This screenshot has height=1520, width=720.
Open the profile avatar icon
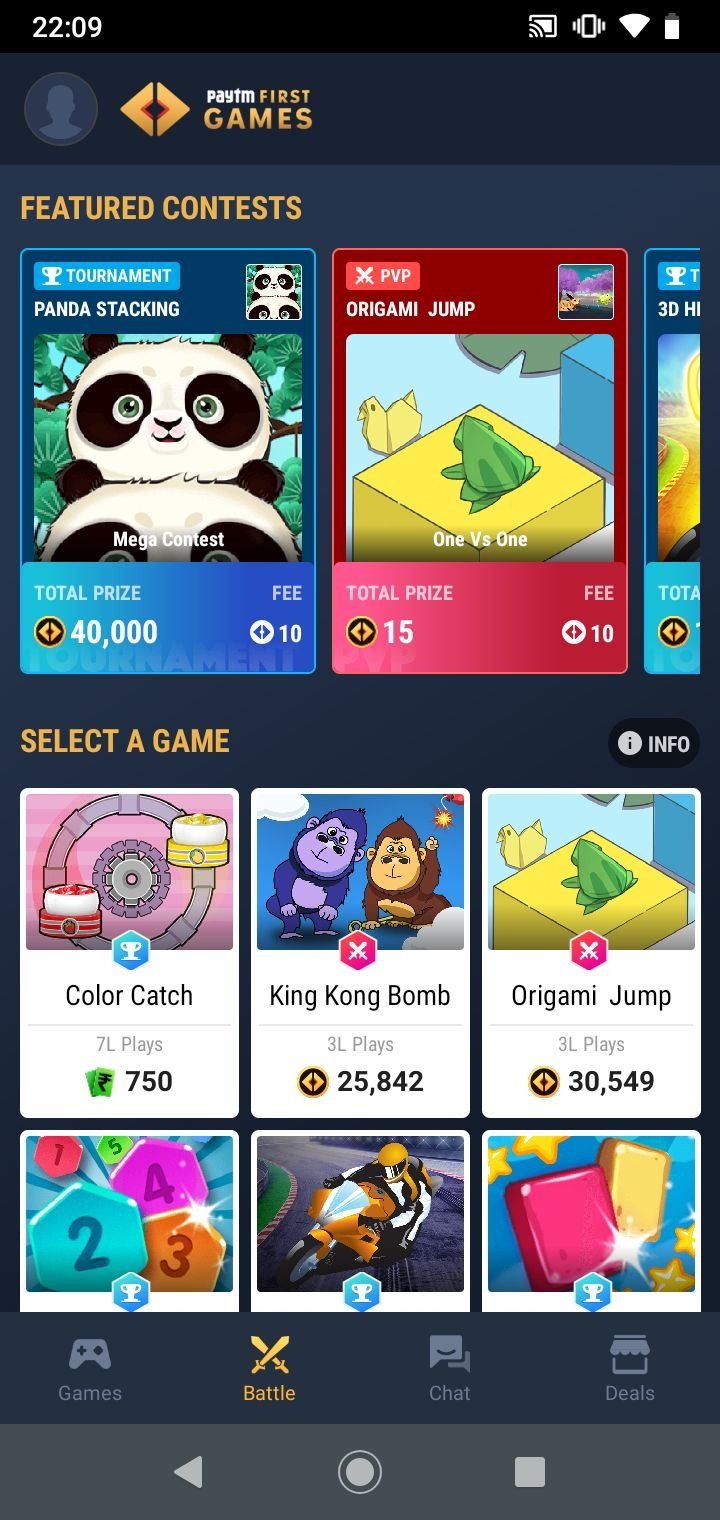[61, 109]
